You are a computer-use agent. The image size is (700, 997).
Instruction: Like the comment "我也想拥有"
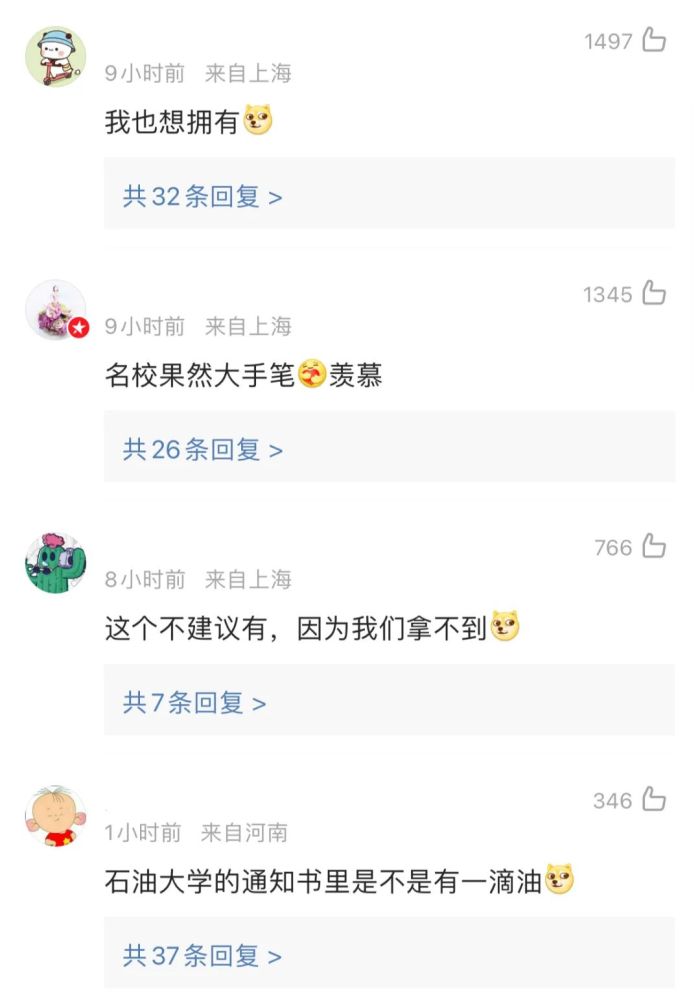[654, 40]
